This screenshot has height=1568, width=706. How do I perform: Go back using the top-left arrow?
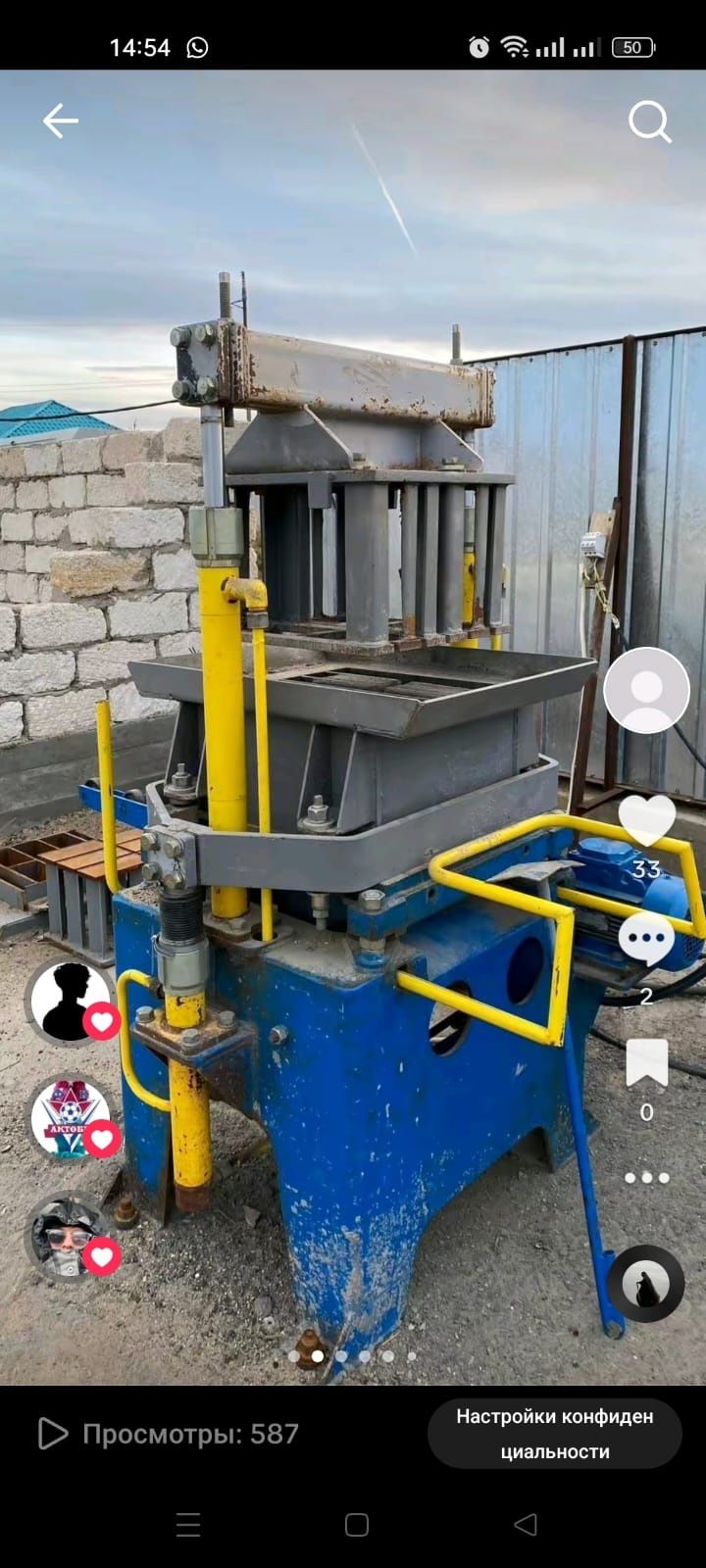(x=60, y=121)
